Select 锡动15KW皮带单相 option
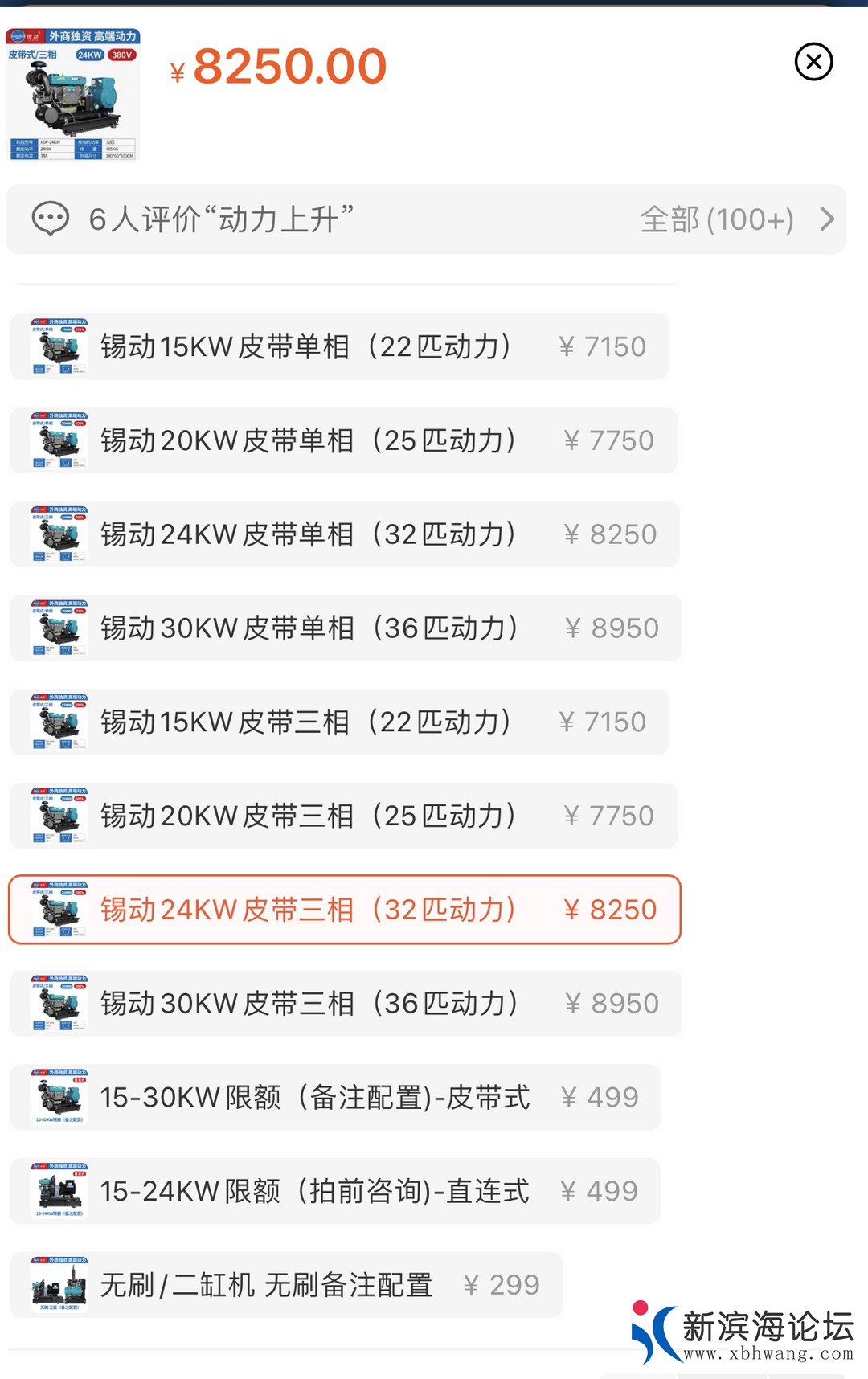Screen dimensions: 868x1379 coord(338,347)
